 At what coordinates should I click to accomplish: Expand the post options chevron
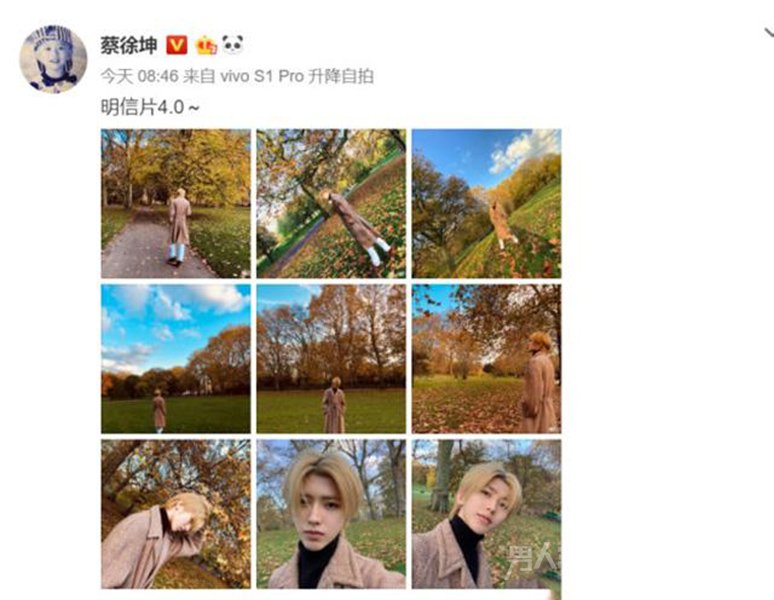[768, 33]
